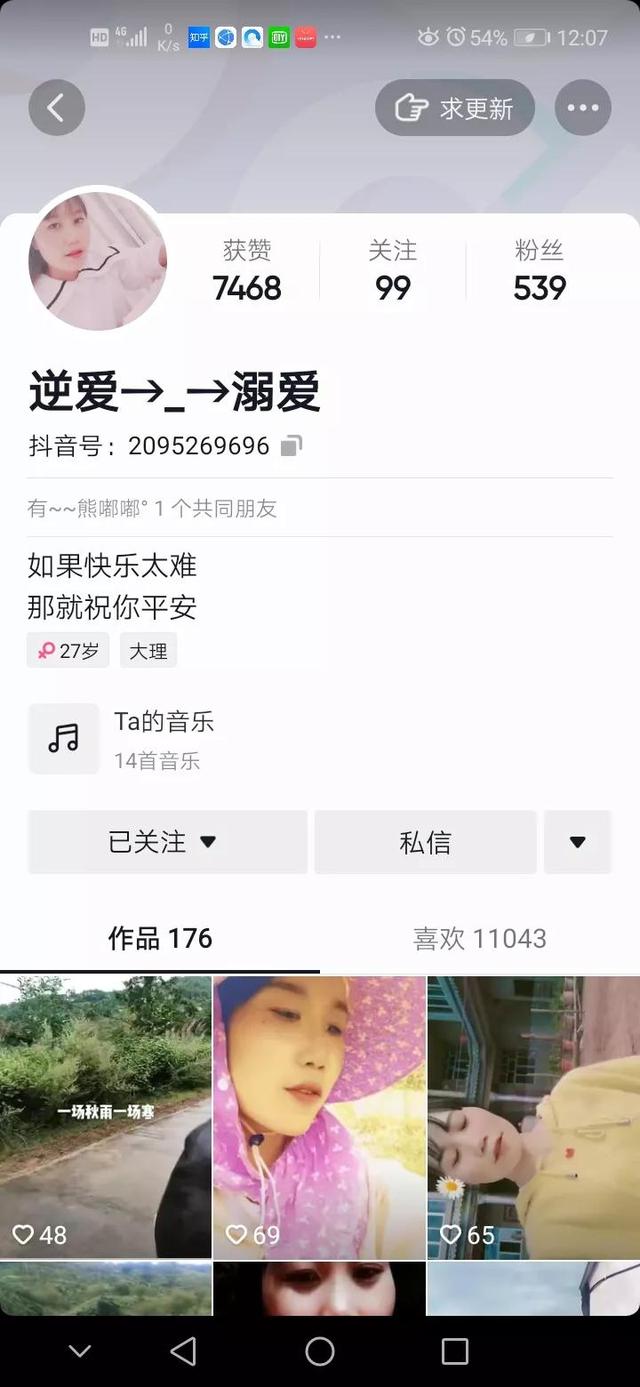Switch to the 喜欢 11043 tab

click(x=480, y=938)
